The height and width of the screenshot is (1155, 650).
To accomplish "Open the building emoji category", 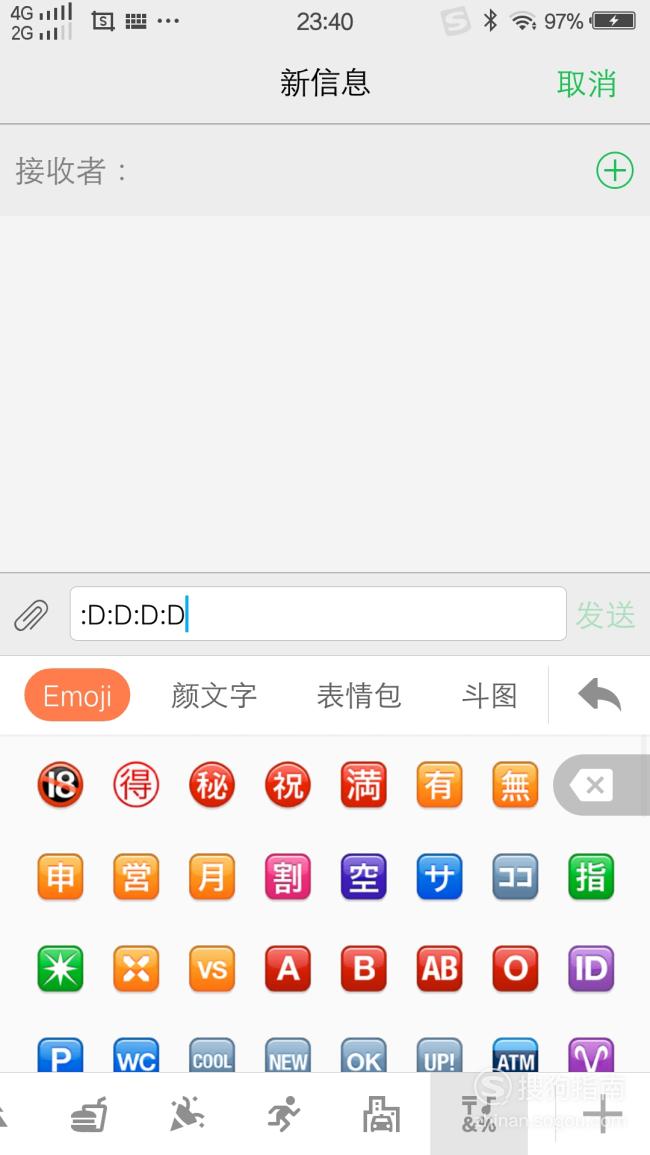I will point(381,1113).
